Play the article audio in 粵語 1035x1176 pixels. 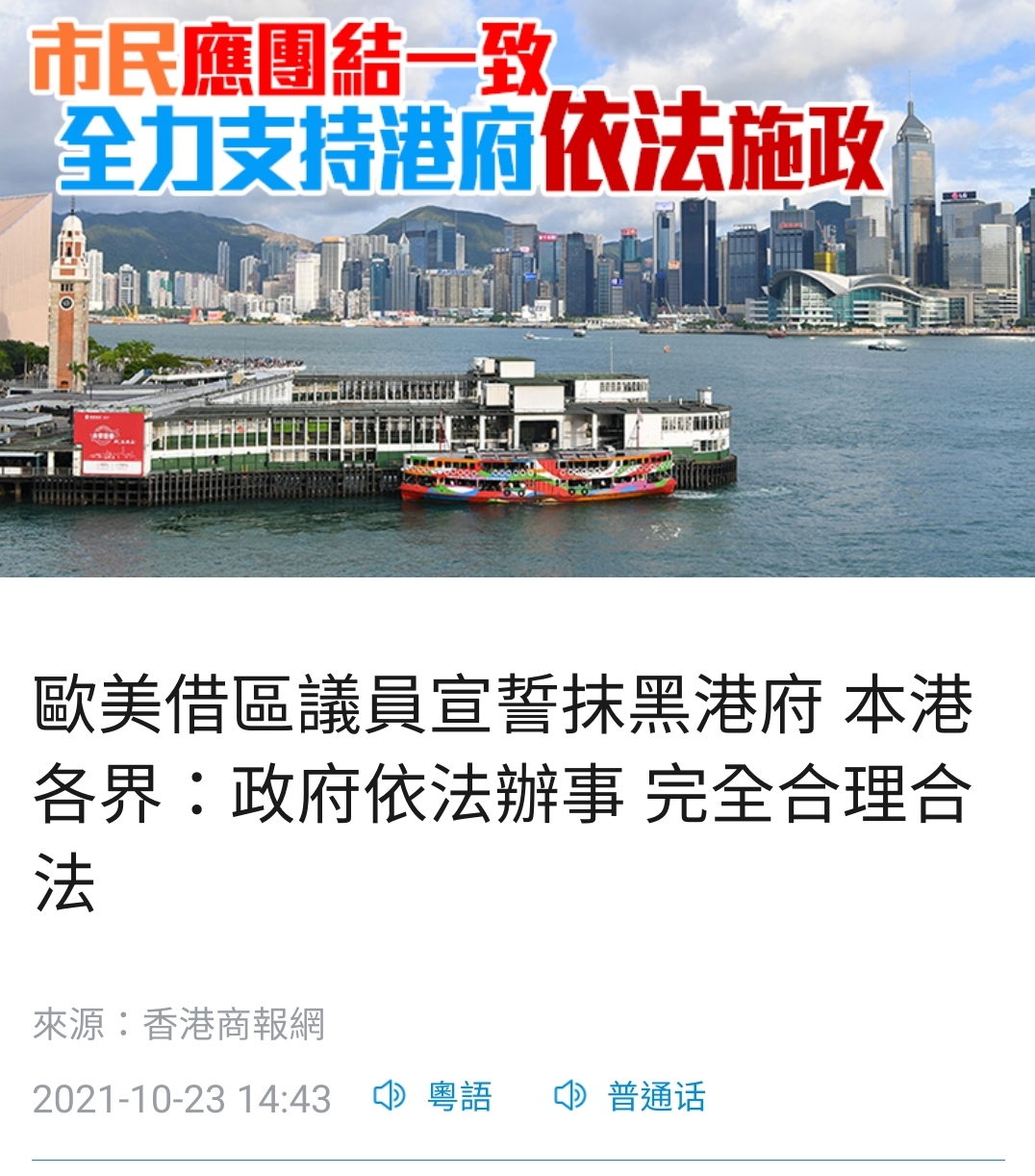coord(433,1096)
